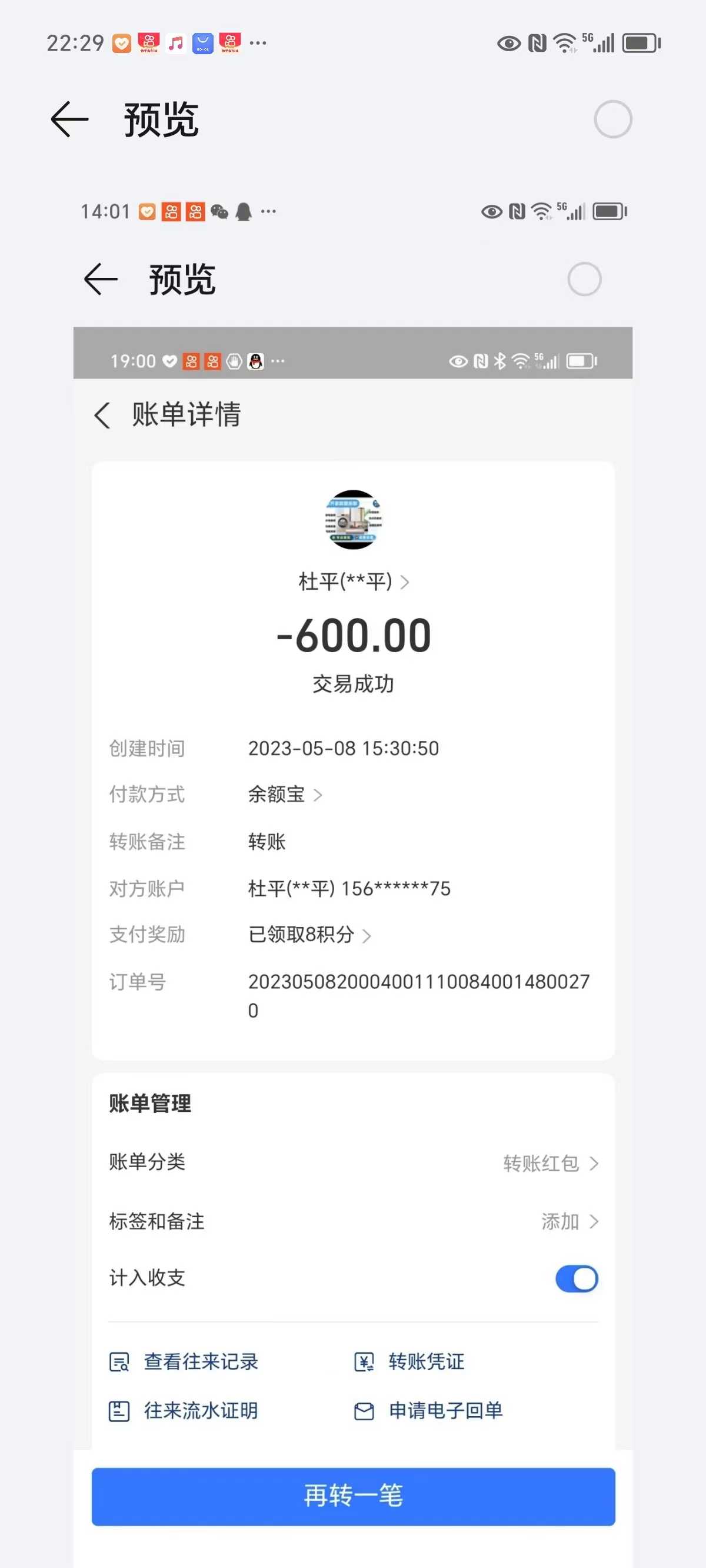Go back from the 预览 preview screen

click(69, 119)
